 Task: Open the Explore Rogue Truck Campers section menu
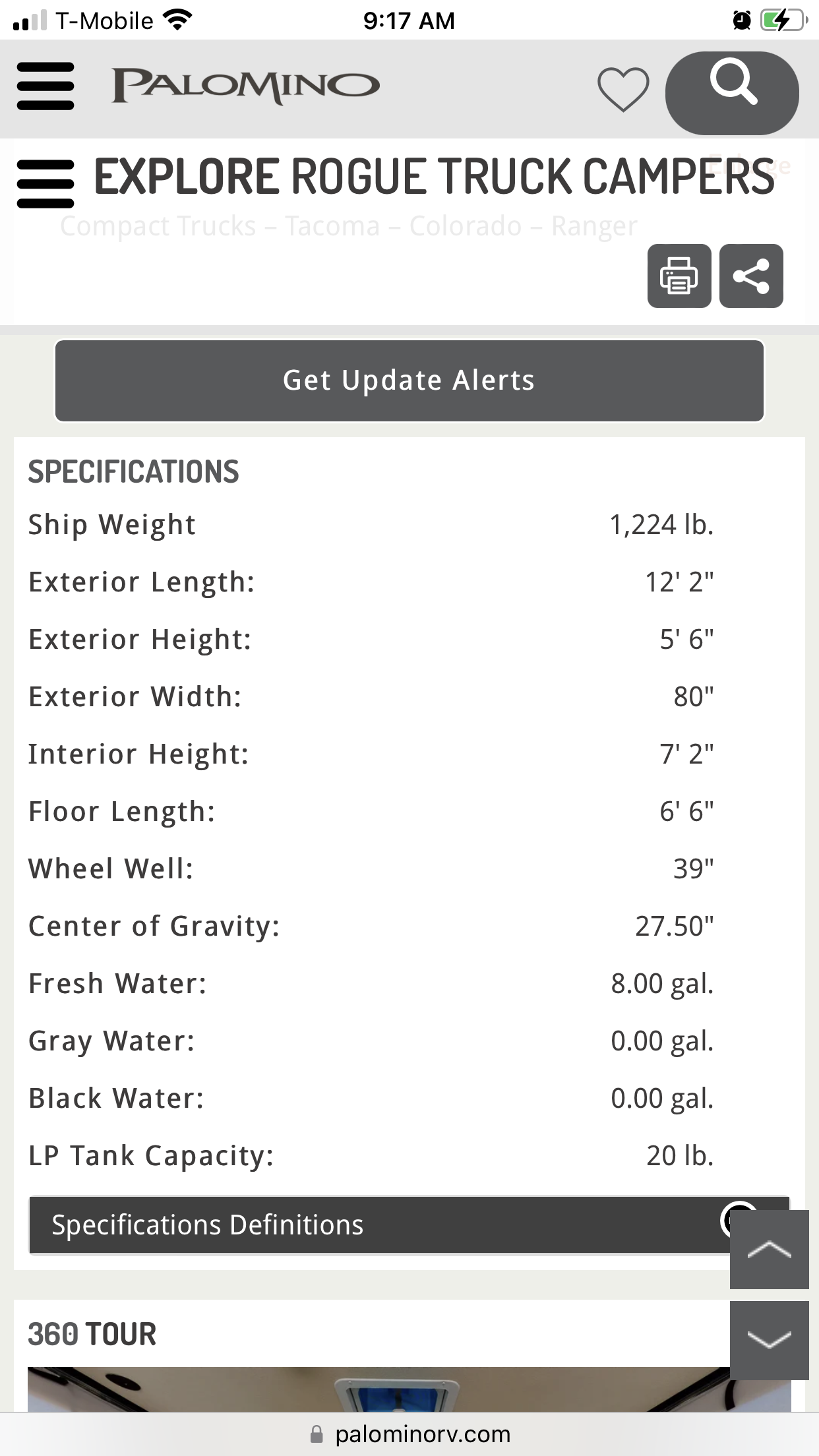[x=45, y=184]
